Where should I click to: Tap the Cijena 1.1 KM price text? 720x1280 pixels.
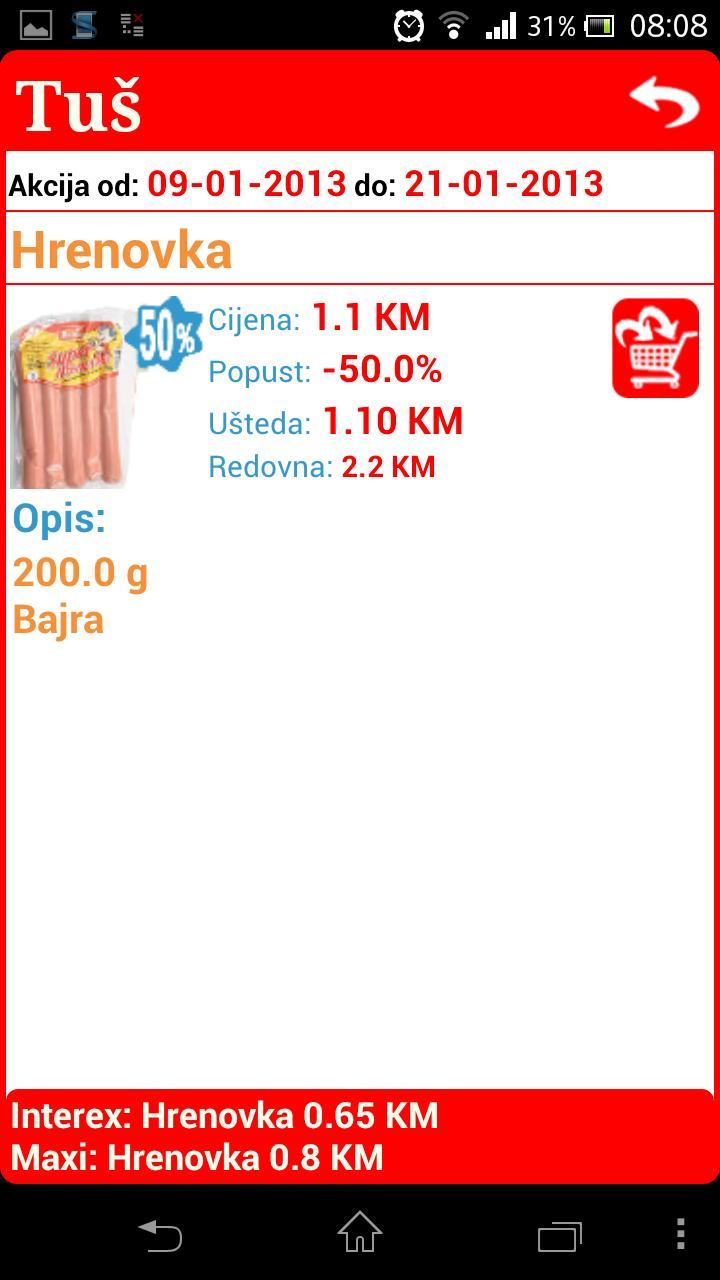[x=318, y=317]
